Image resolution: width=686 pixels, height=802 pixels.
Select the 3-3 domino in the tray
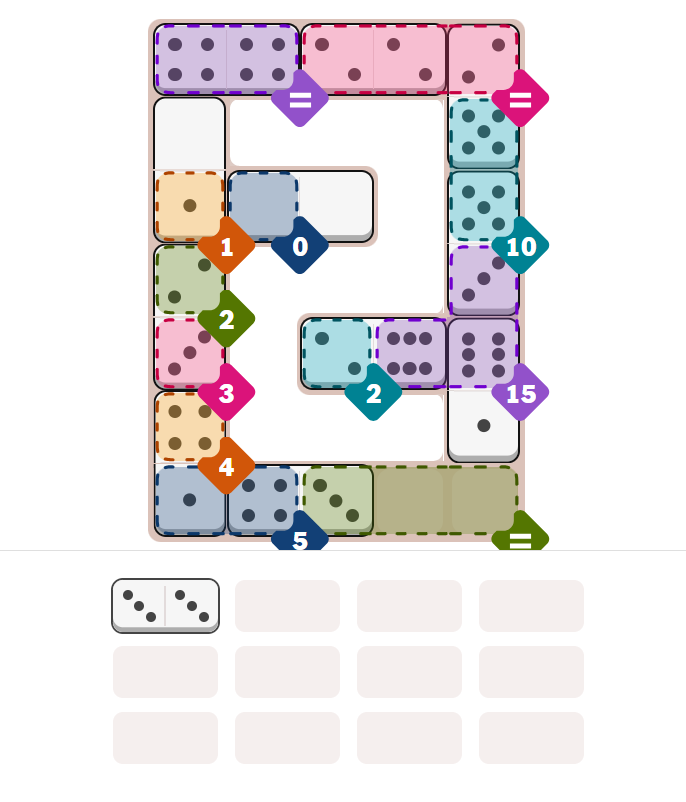[165, 605]
